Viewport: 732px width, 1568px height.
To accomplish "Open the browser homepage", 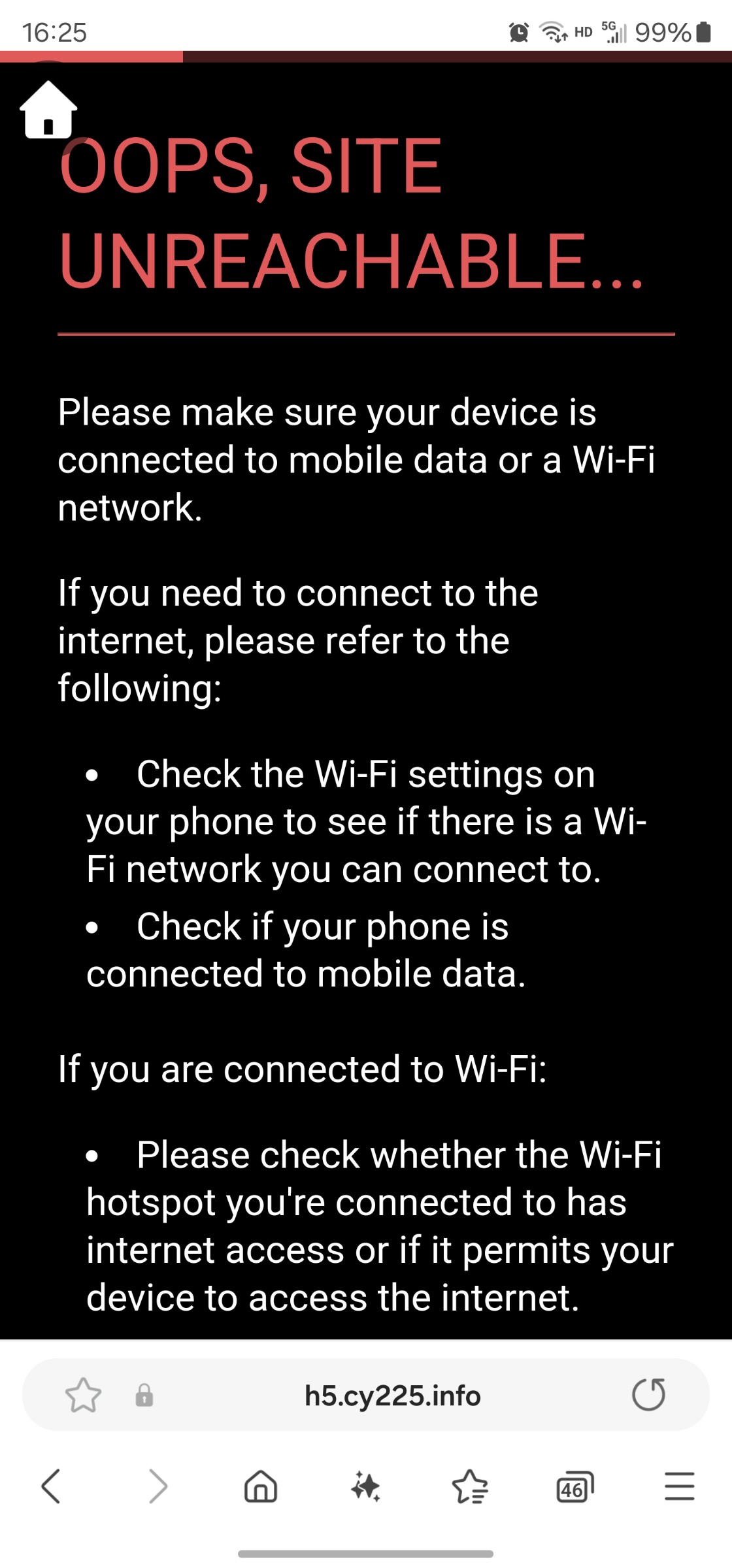I will [261, 1486].
